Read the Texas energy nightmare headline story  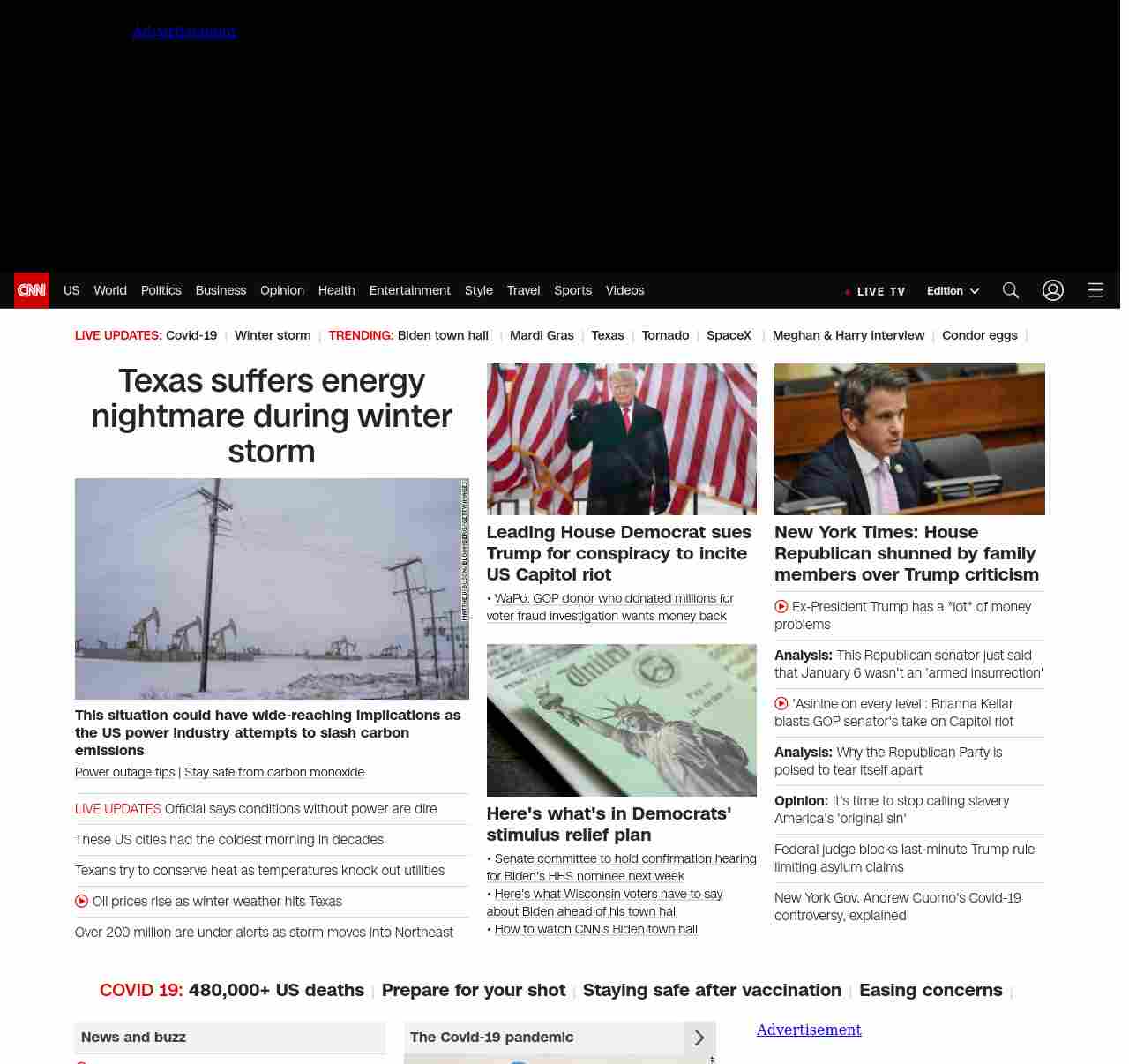coord(271,416)
